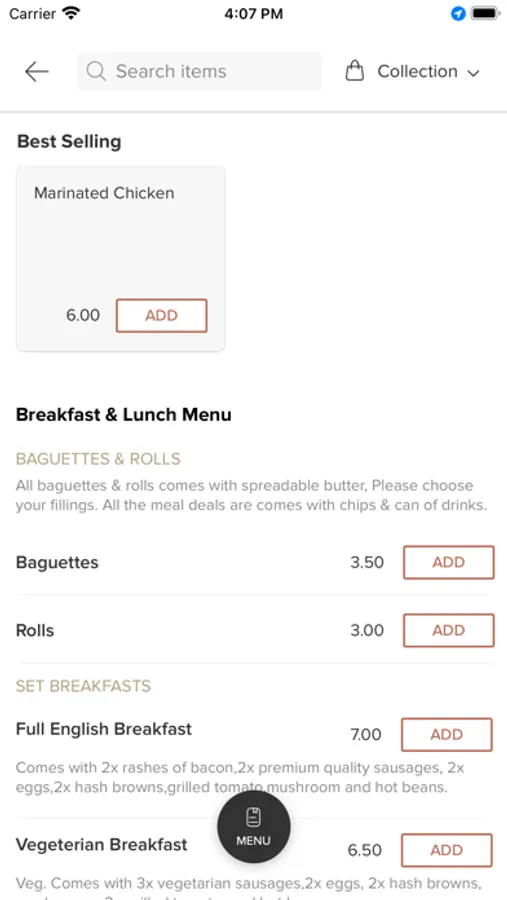Add Marinated Chicken to the order
Screen dimensions: 507x900
[161, 316]
